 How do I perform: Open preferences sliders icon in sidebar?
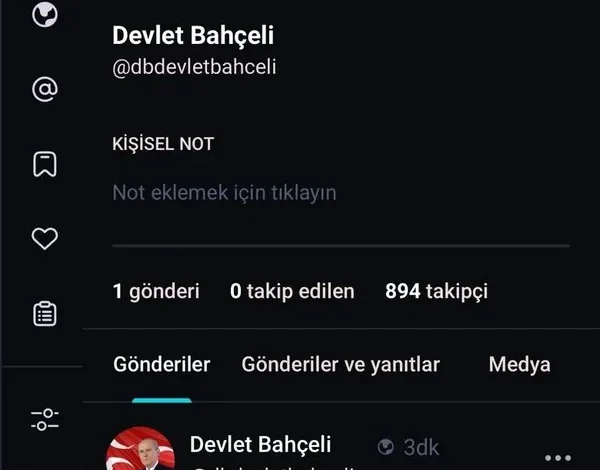click(44, 420)
